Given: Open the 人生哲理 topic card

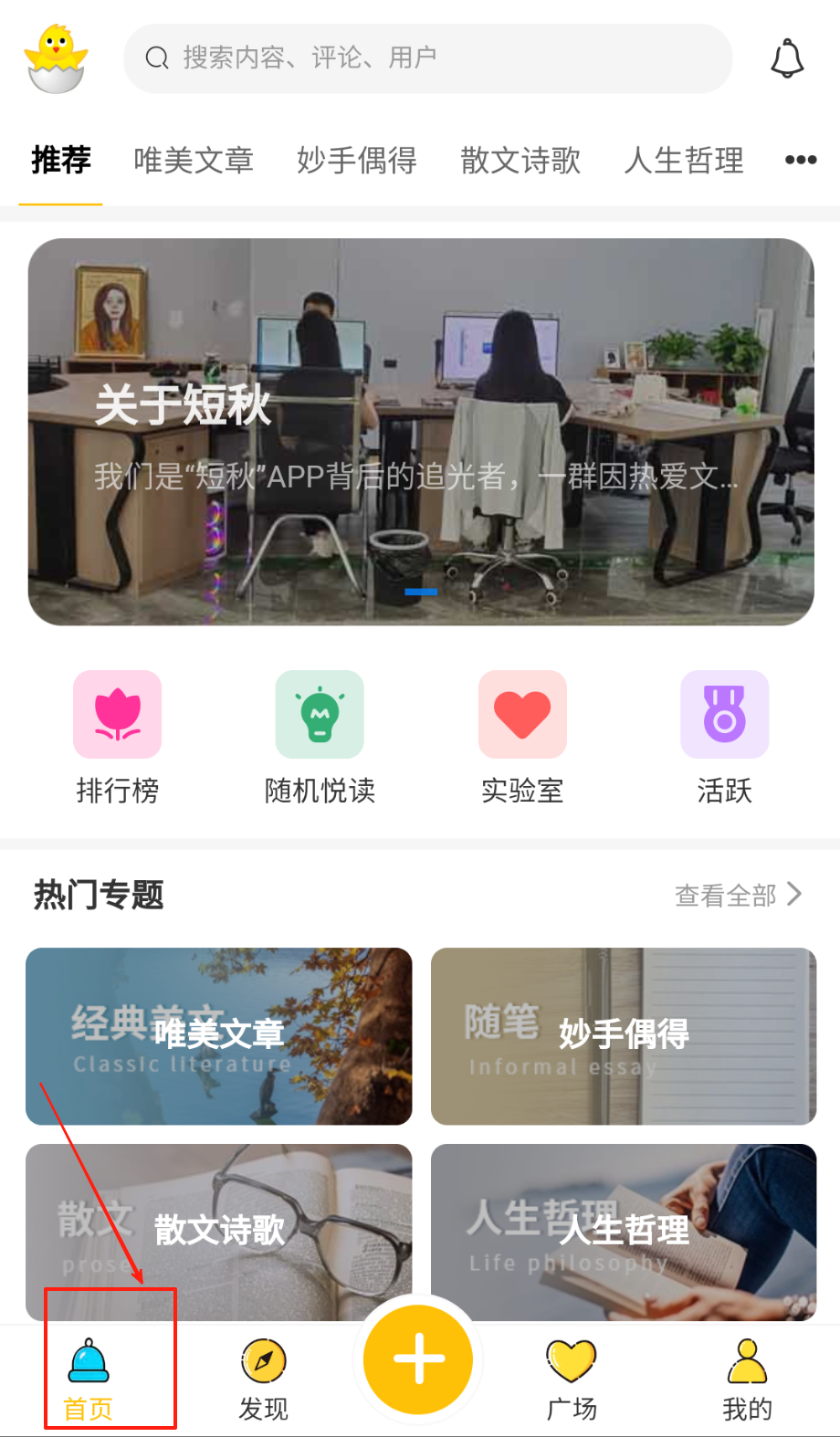Looking at the screenshot, I should [x=624, y=1232].
